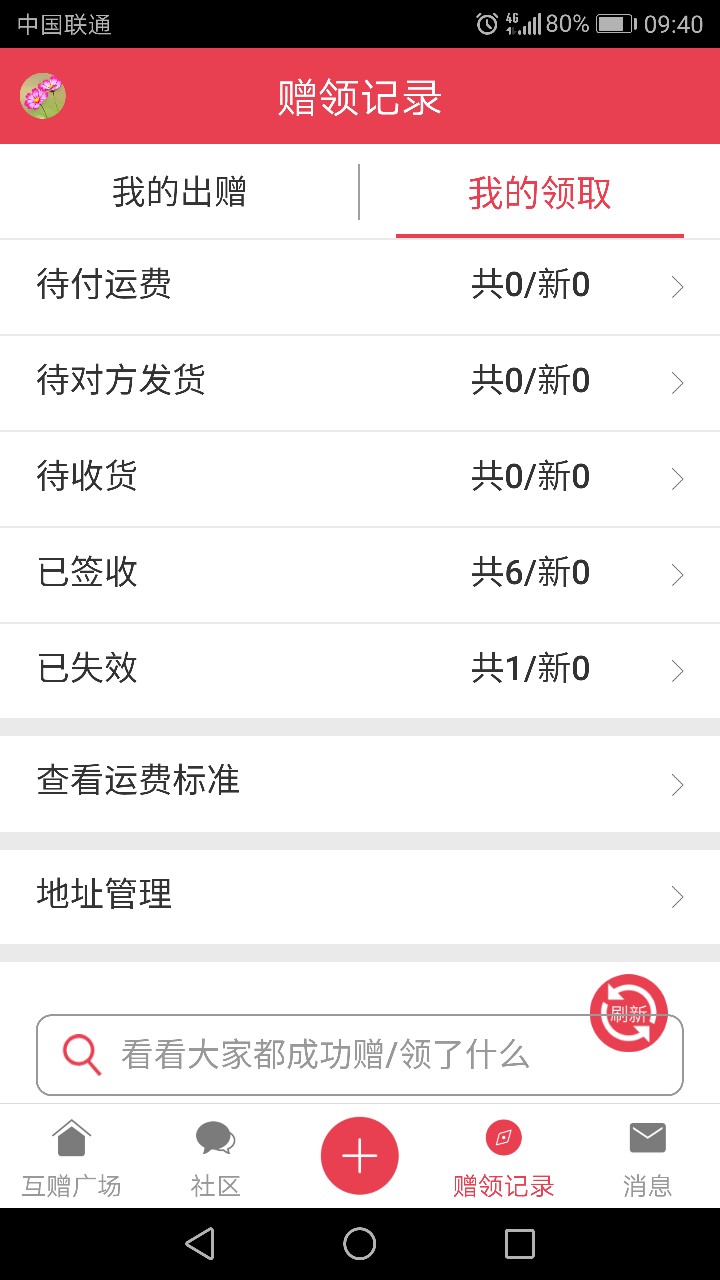Open the 待付运费 row
The image size is (720, 1280).
(360, 287)
